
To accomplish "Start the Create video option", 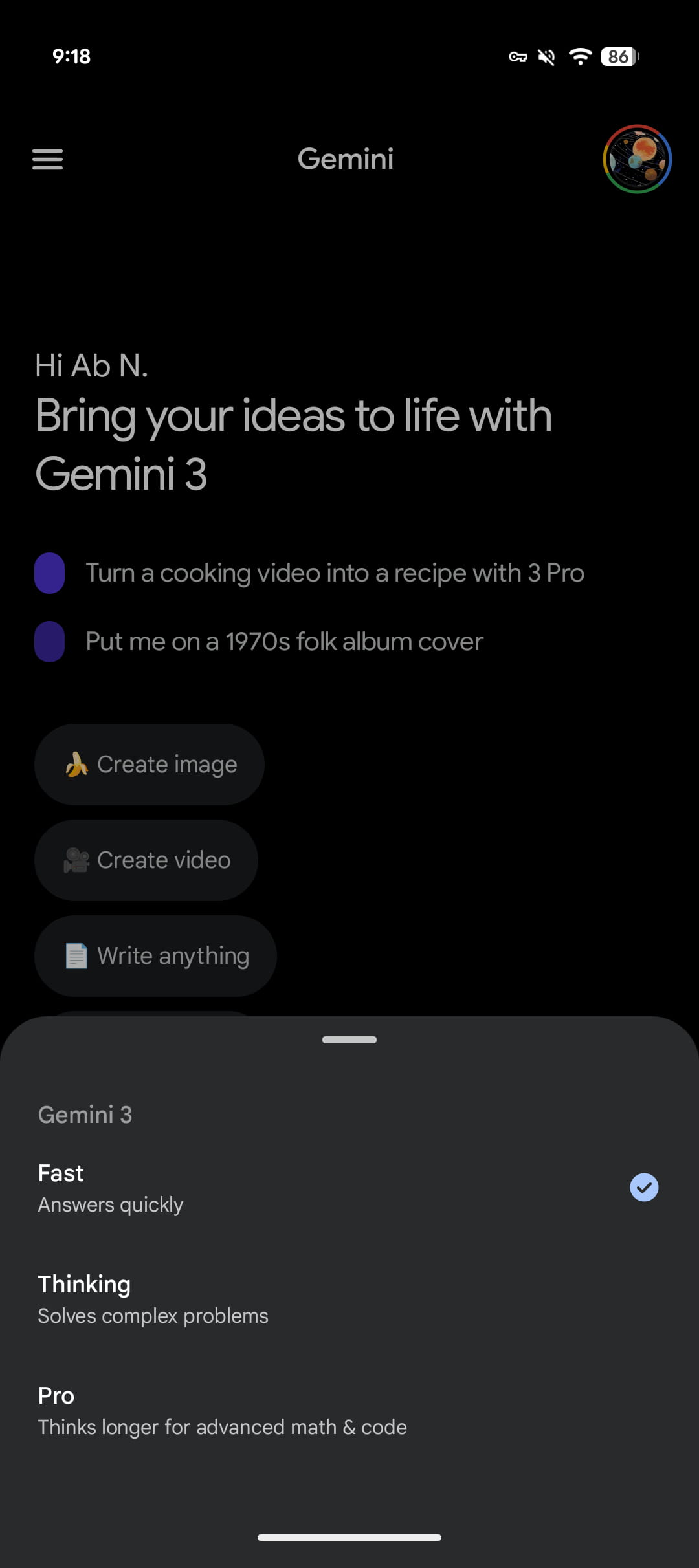I will [146, 860].
